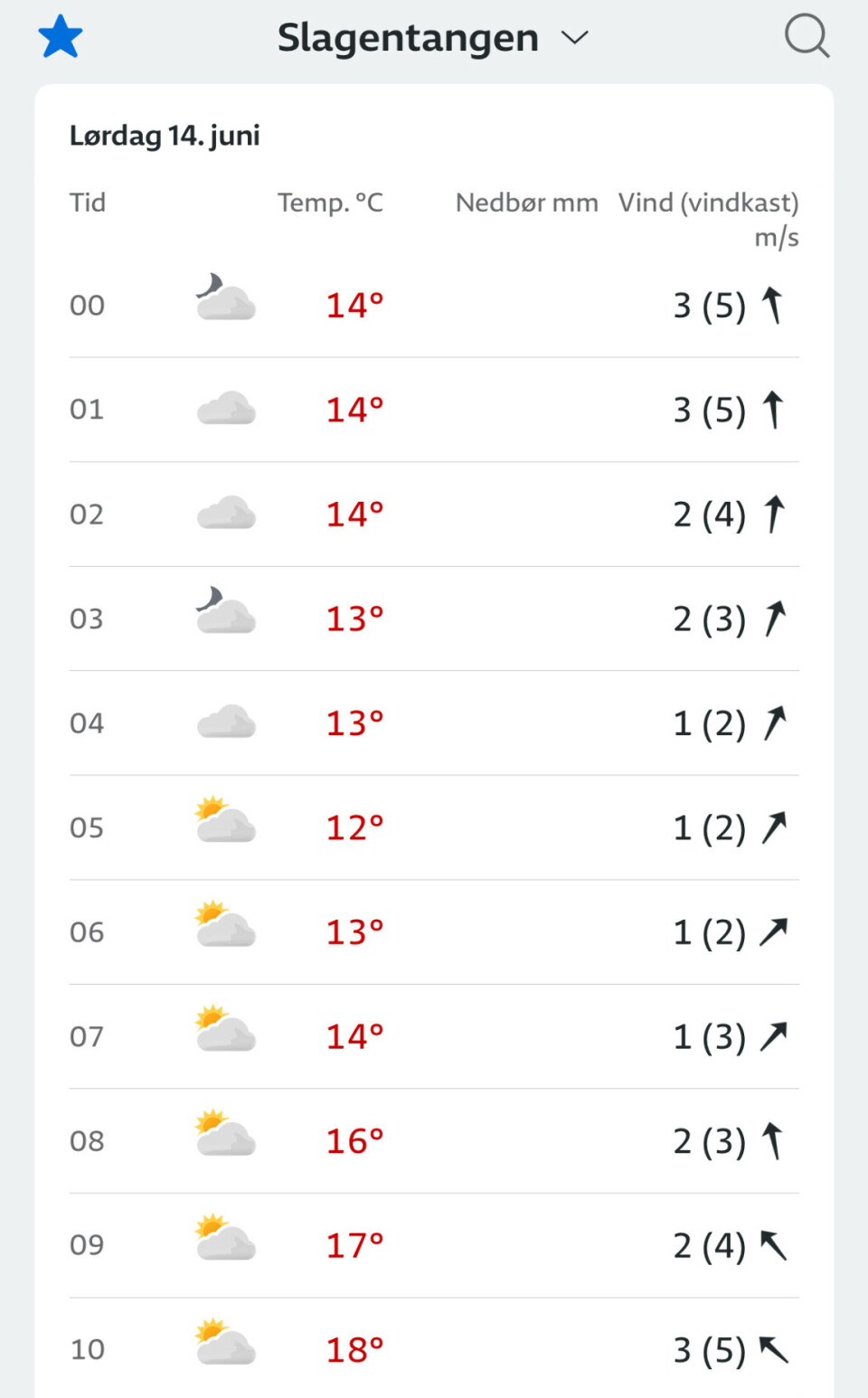The width and height of the screenshot is (868, 1398).
Task: Tap the blue favorite star
Action: pos(61,37)
